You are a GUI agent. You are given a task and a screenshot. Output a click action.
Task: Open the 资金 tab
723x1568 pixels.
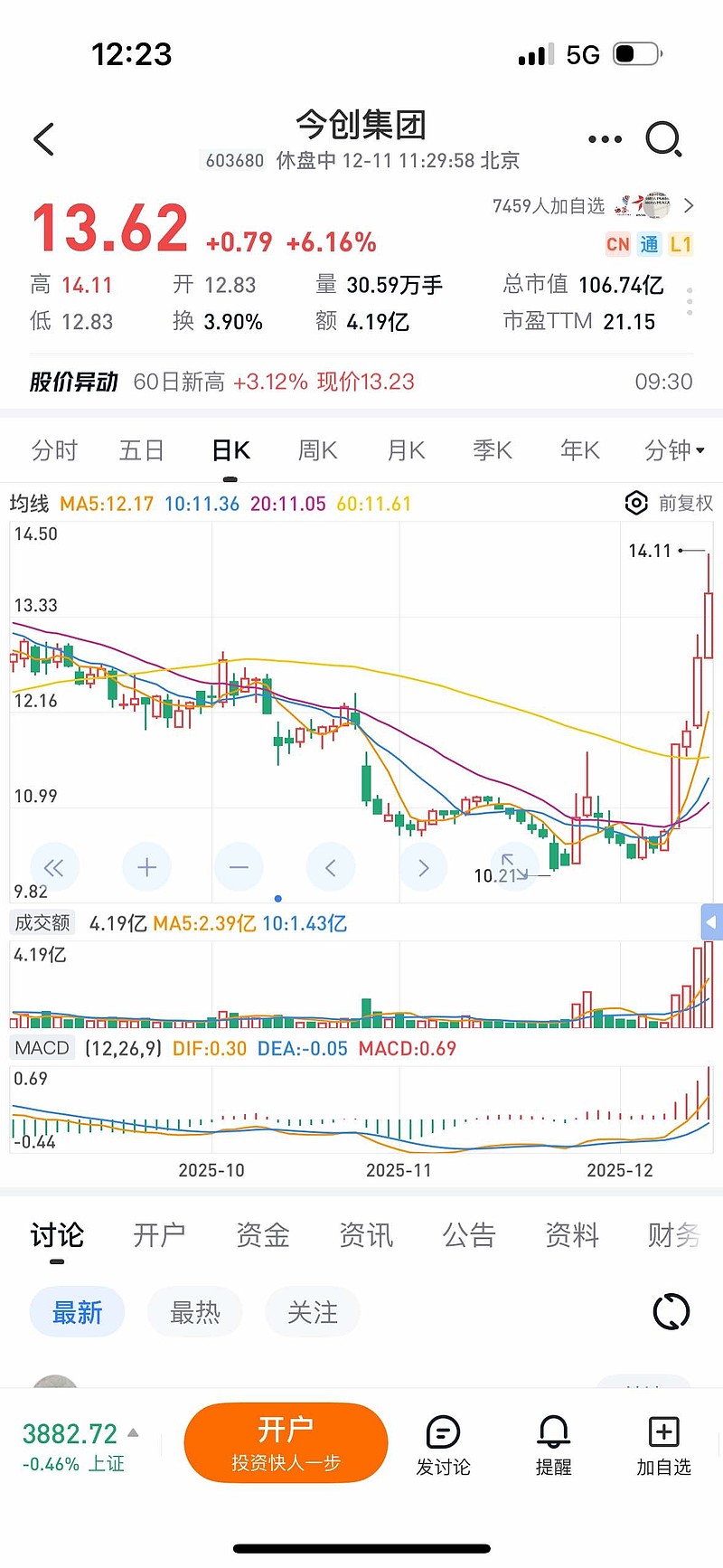(262, 1235)
